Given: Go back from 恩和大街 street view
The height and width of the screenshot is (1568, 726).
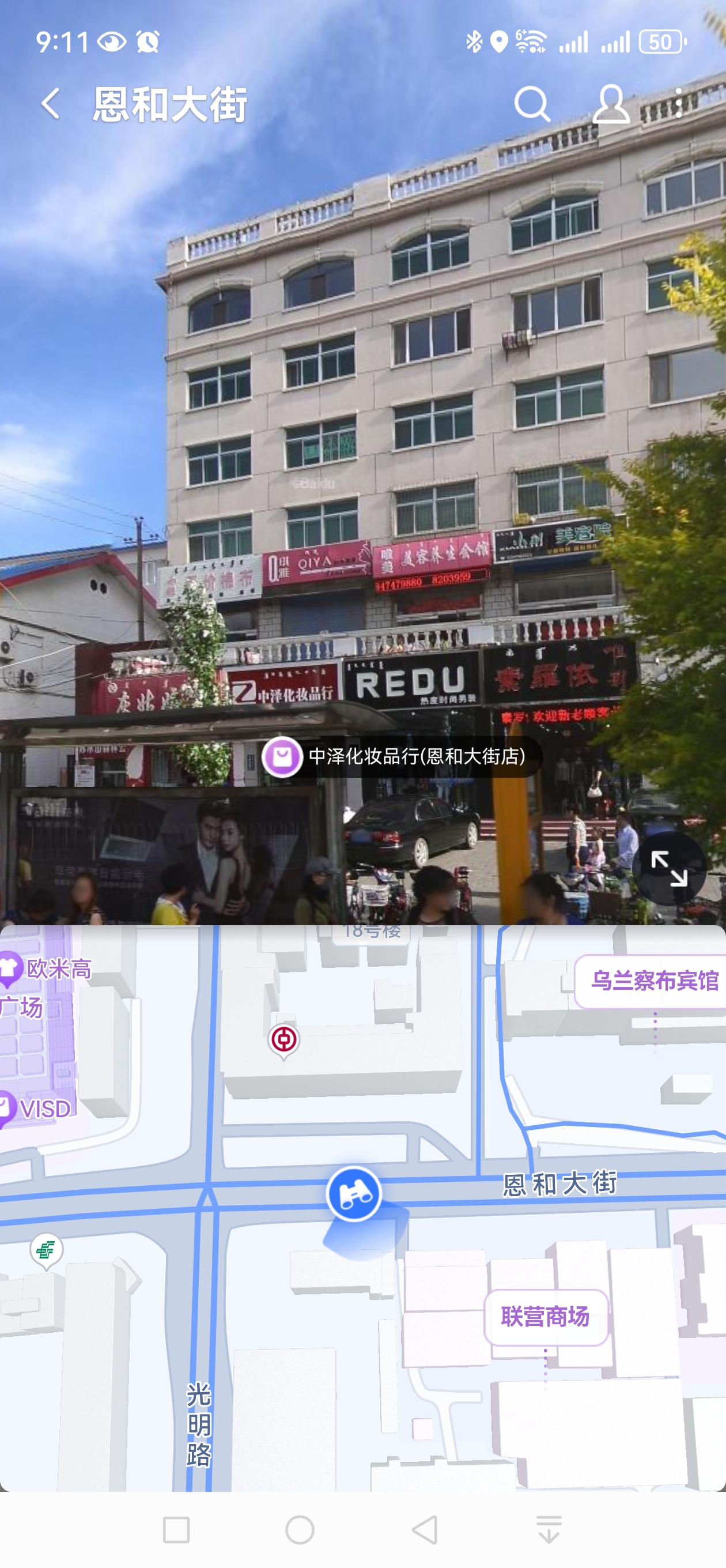Looking at the screenshot, I should point(51,104).
